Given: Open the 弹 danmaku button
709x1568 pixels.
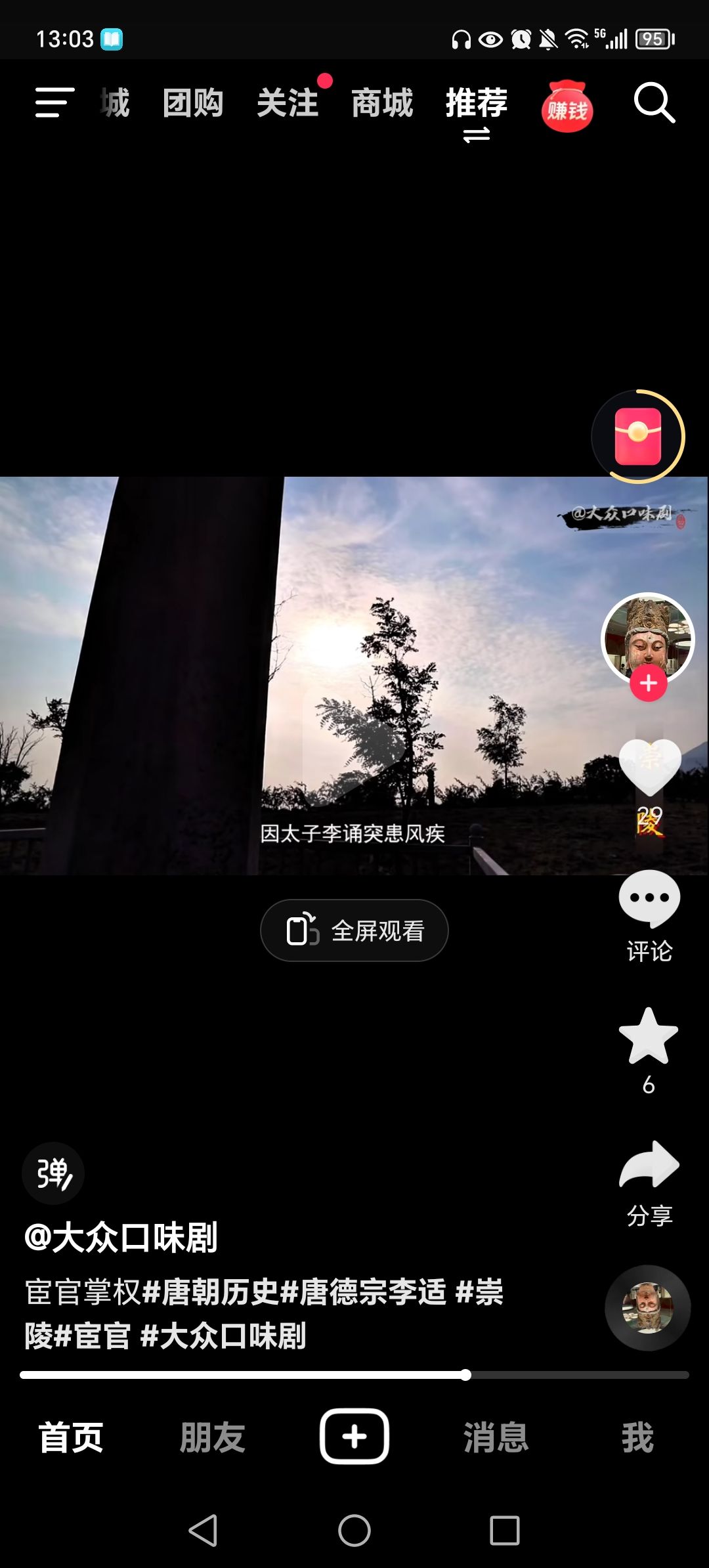Looking at the screenshot, I should tap(53, 1173).
